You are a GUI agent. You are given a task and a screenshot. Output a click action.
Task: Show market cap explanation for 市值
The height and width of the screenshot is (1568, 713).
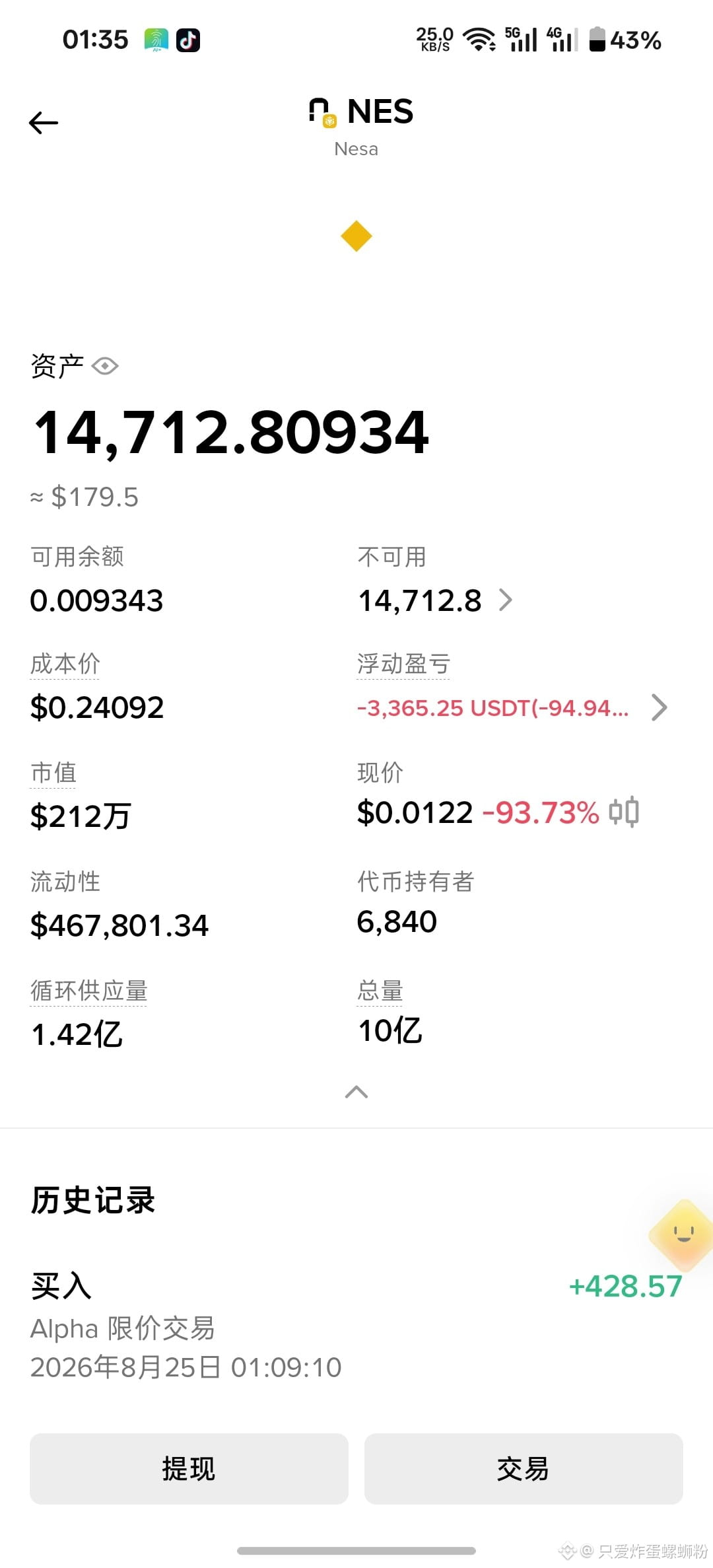click(53, 773)
